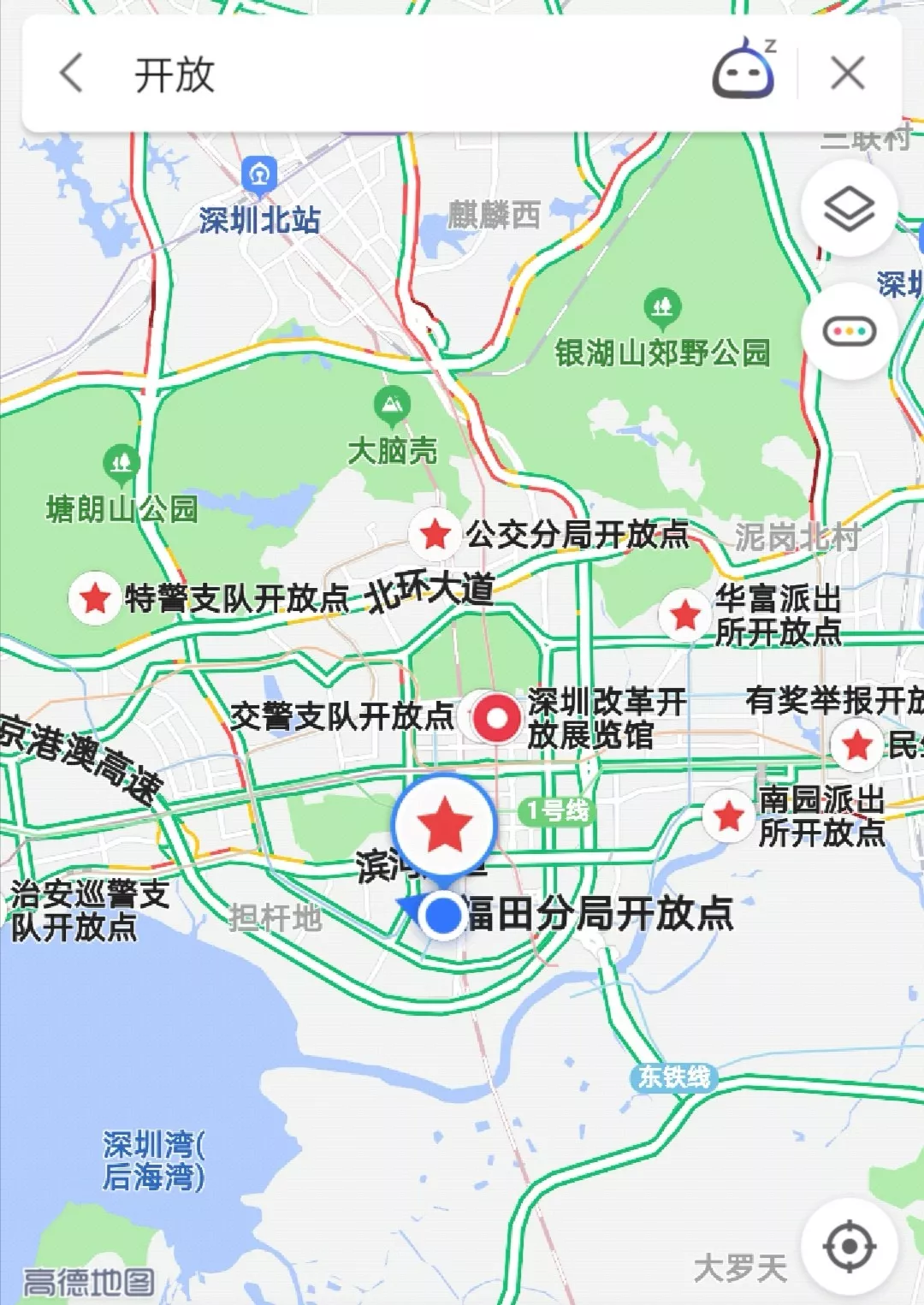Select the 公交分局开放点 marker
This screenshot has height=1305, width=924.
click(x=435, y=535)
